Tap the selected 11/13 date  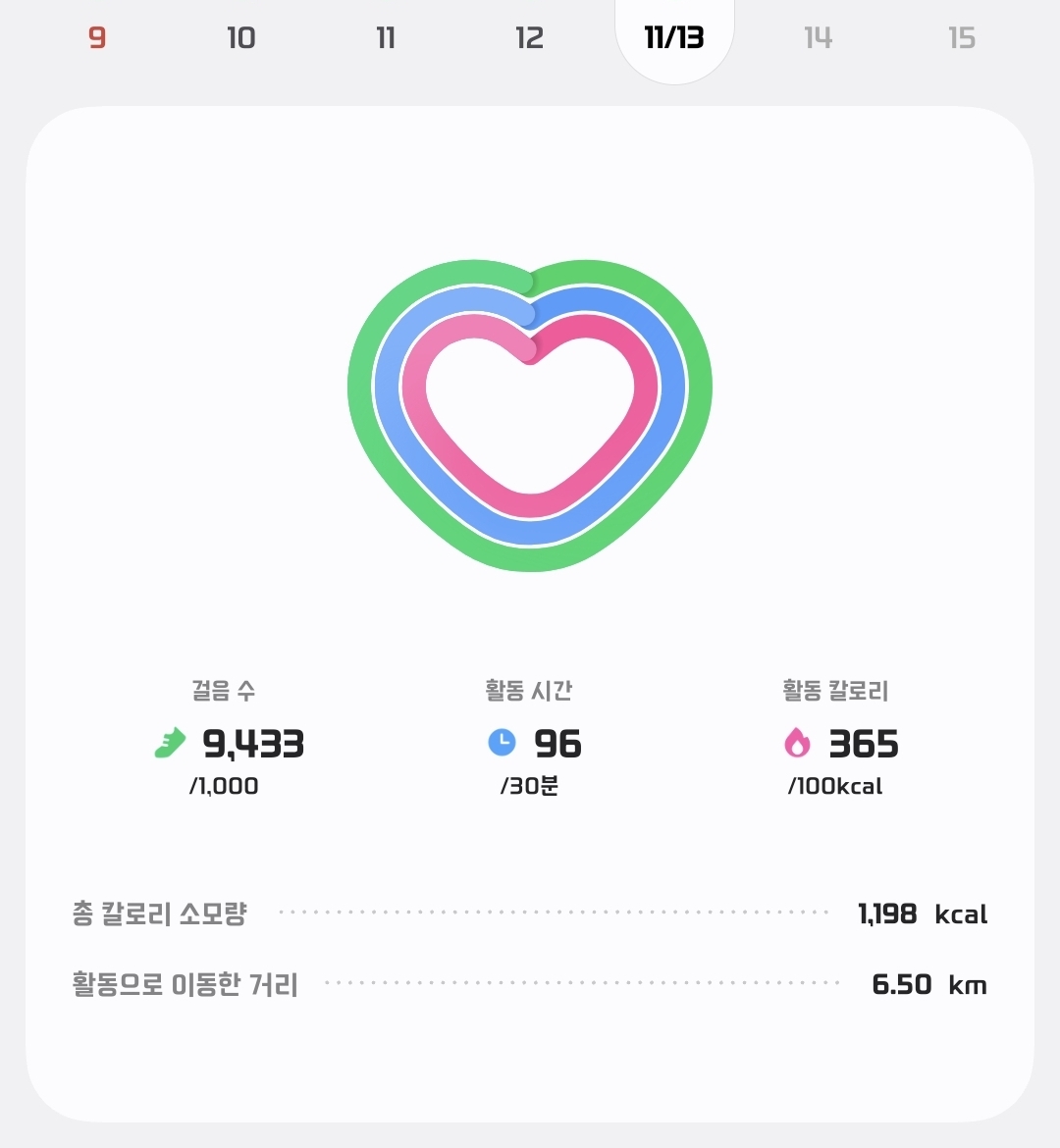(674, 38)
